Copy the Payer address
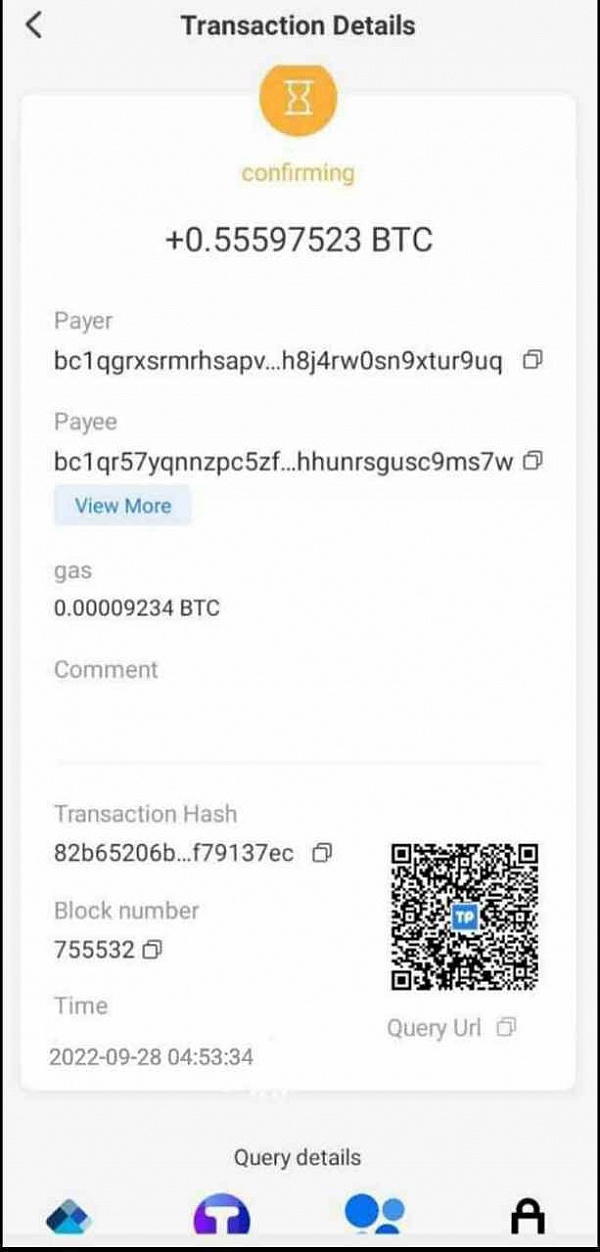600x1252 pixels. 532,360
